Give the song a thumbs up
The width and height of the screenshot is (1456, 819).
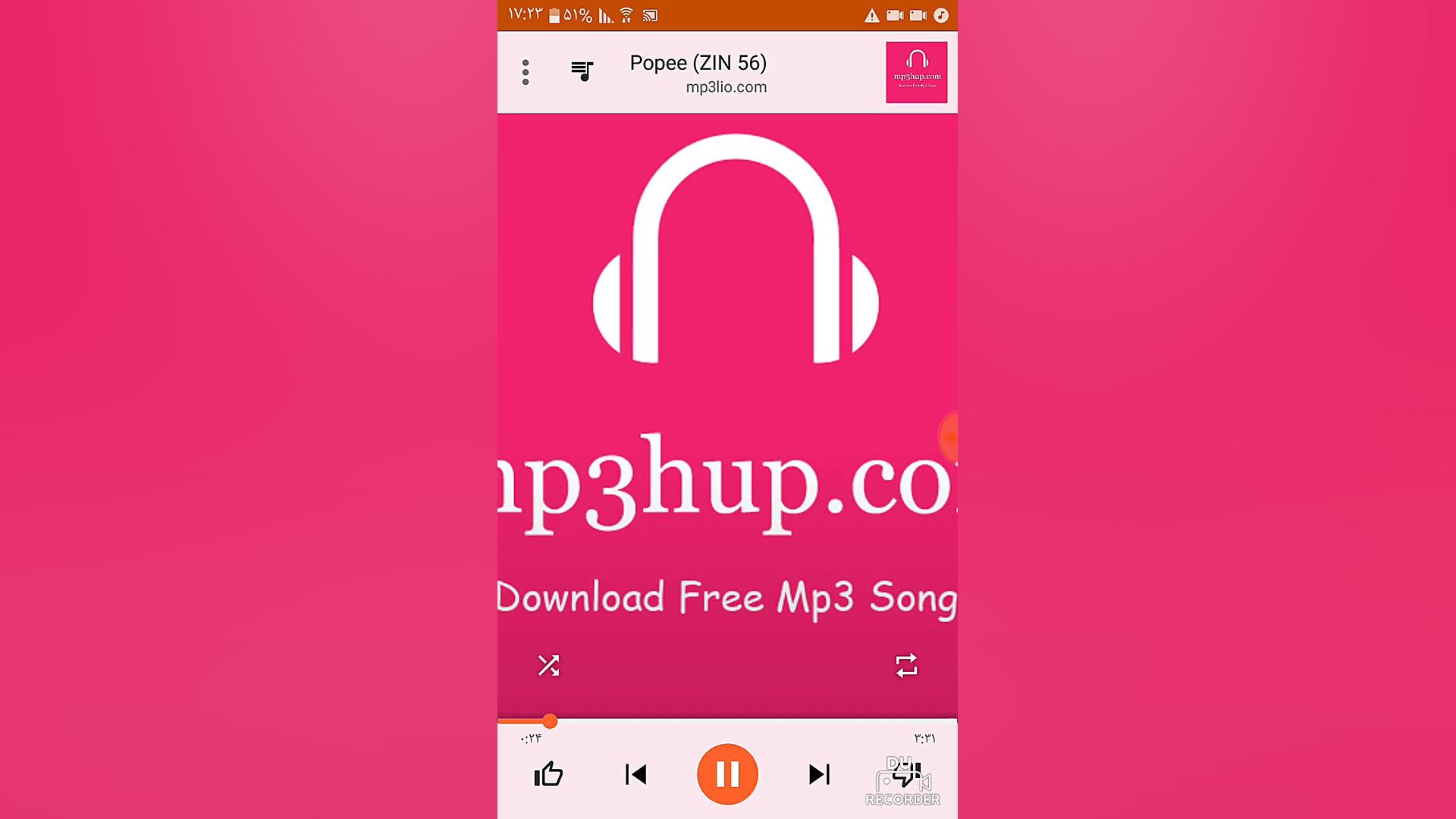(548, 774)
